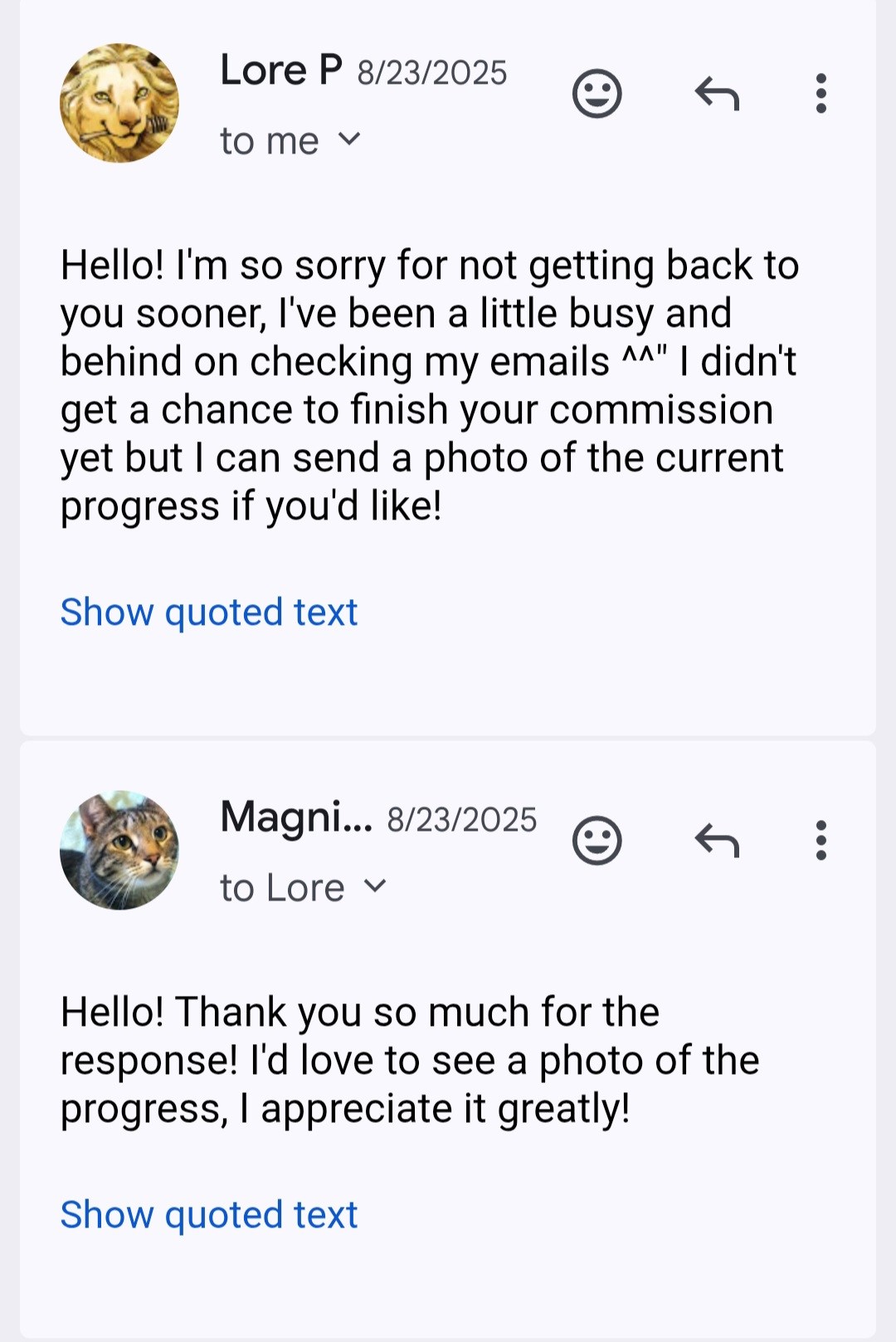
Task: Reply to the email sent to Lore
Action: click(717, 841)
